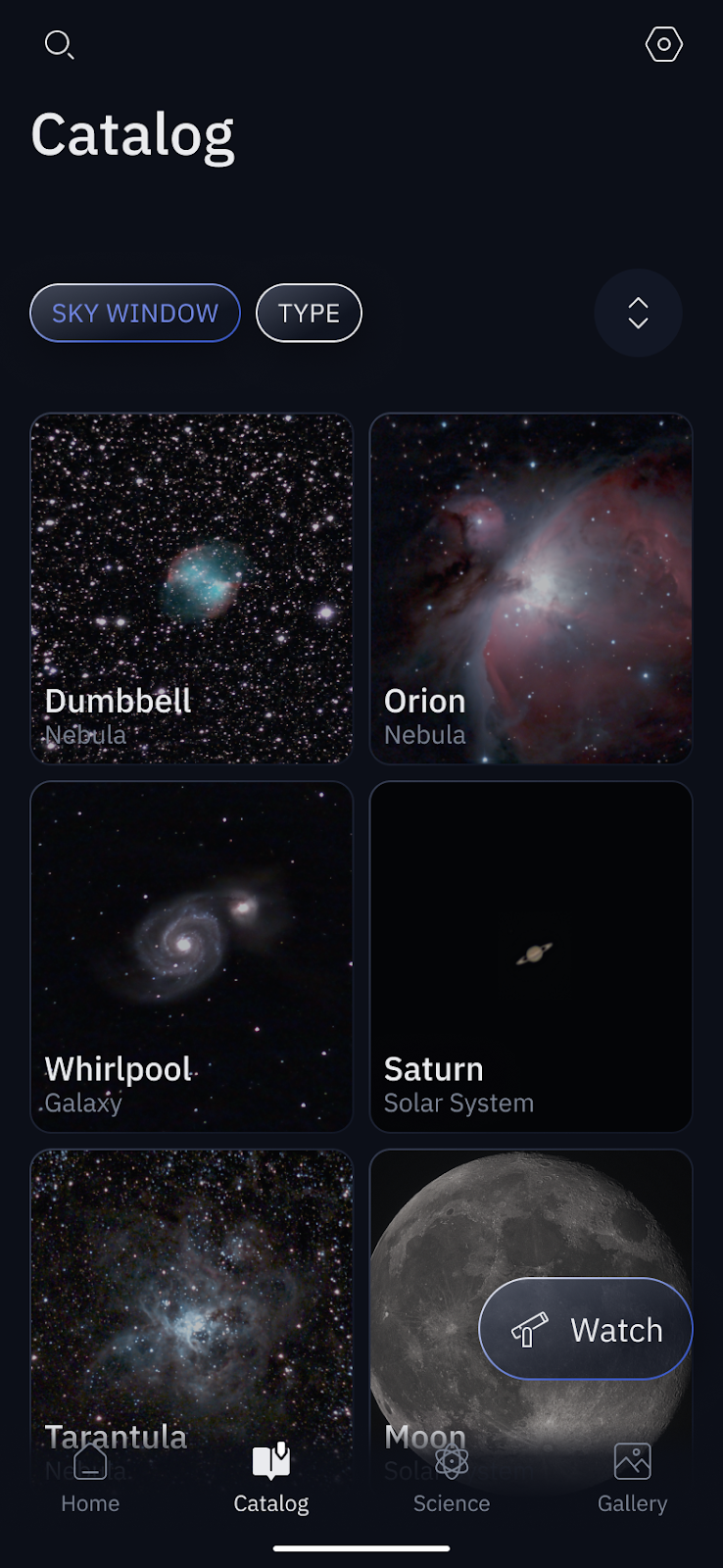Screen dimensions: 723x1568
Task: Open the Orion Nebula card
Action: [531, 588]
